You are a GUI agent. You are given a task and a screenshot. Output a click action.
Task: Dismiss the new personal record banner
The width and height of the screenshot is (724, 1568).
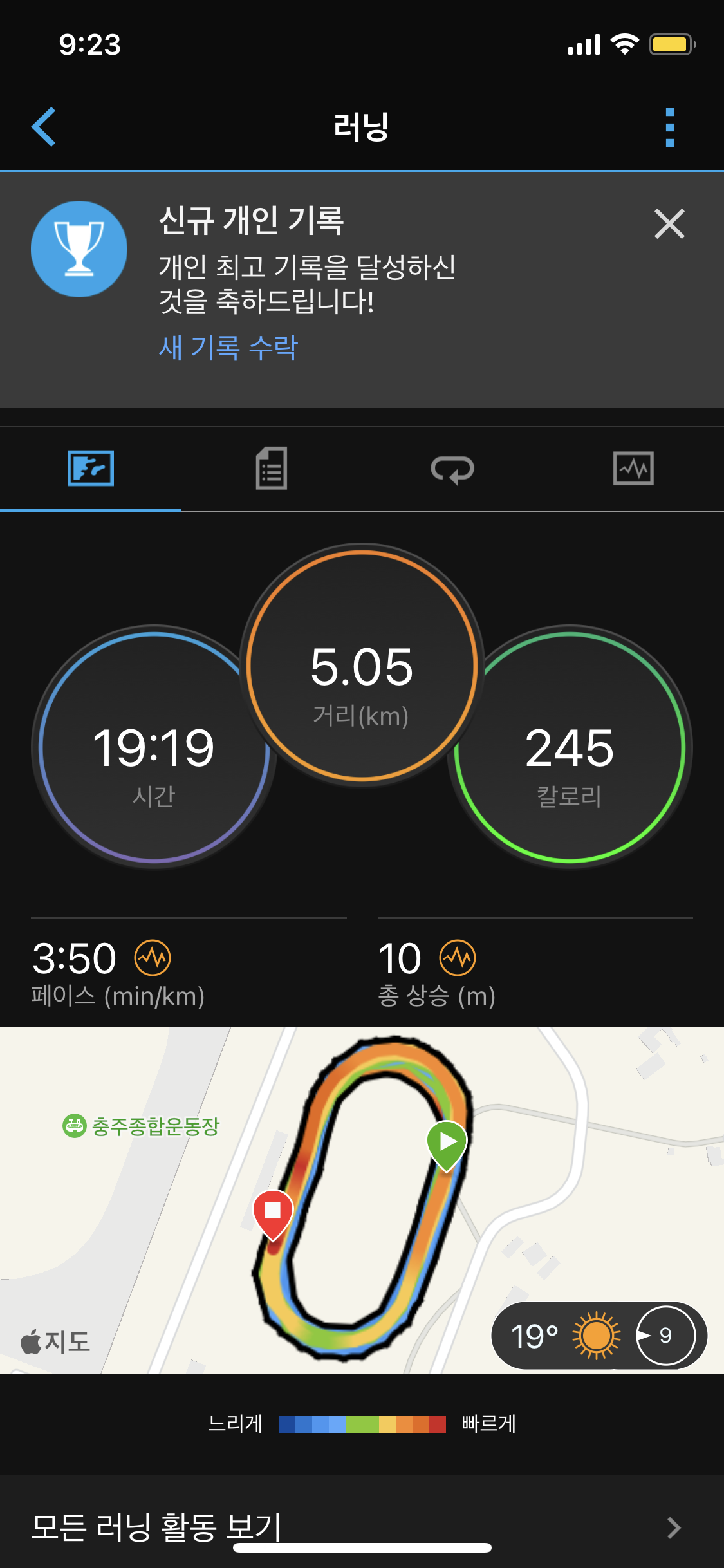point(669,224)
